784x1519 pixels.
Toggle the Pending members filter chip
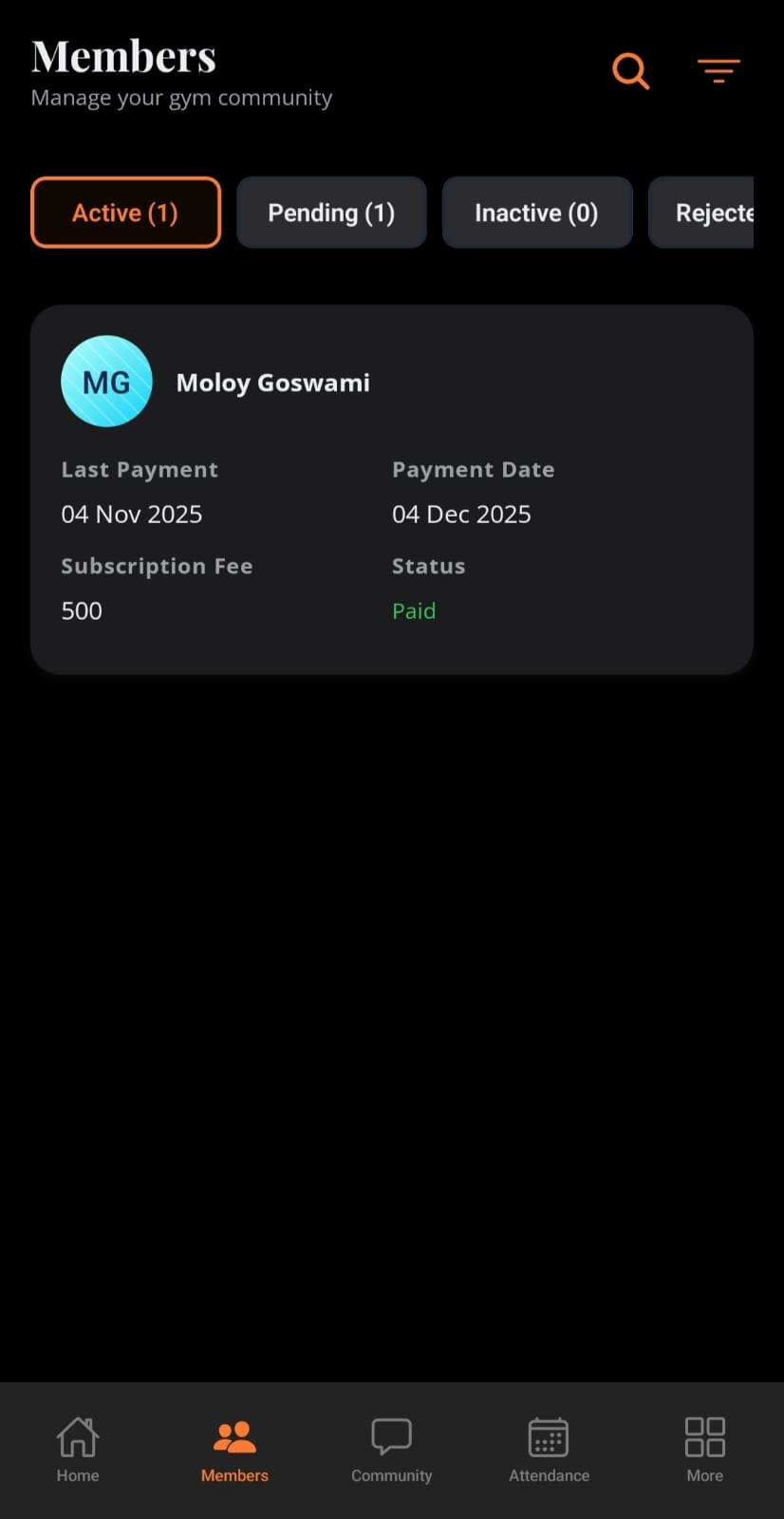click(331, 212)
